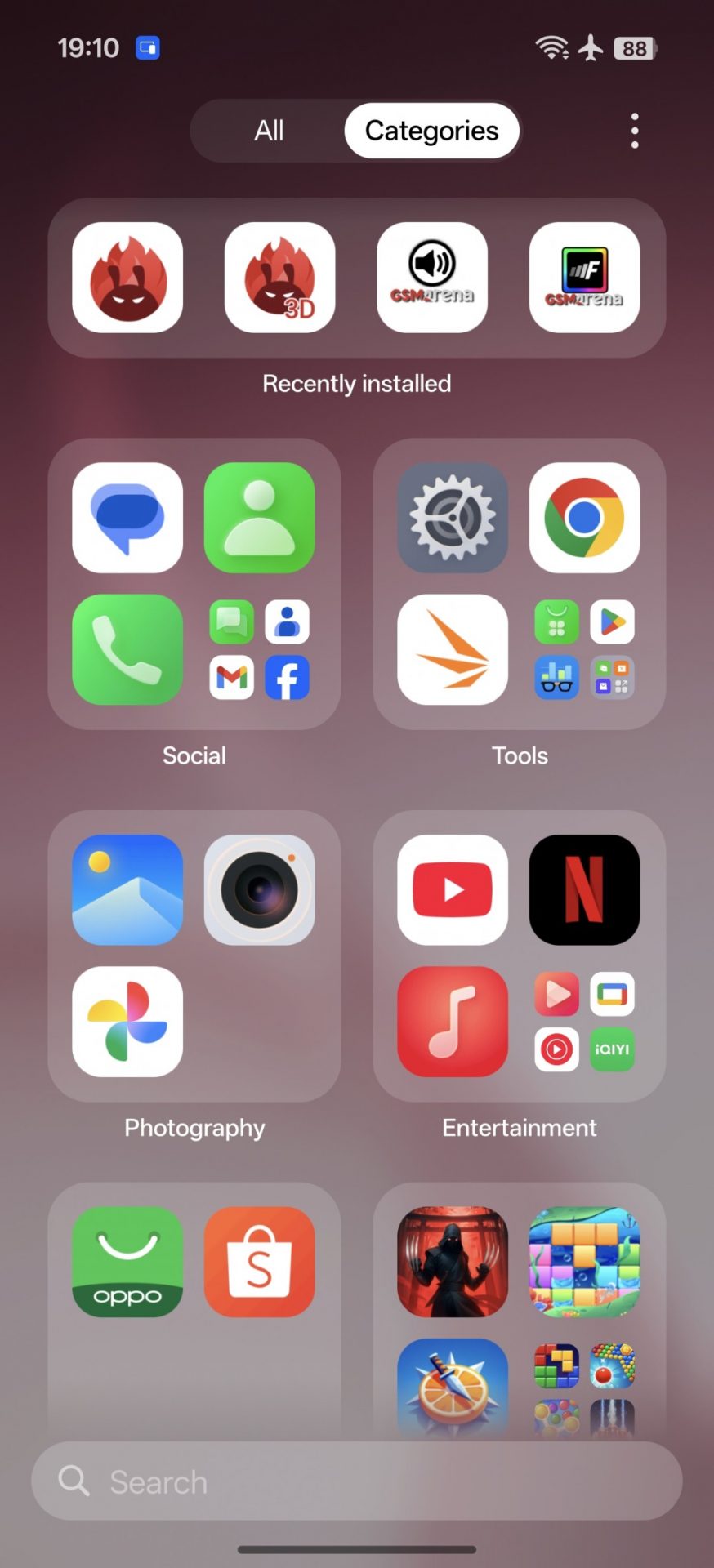
Task: Open the Photos gallery mountain icon
Action: click(x=127, y=889)
